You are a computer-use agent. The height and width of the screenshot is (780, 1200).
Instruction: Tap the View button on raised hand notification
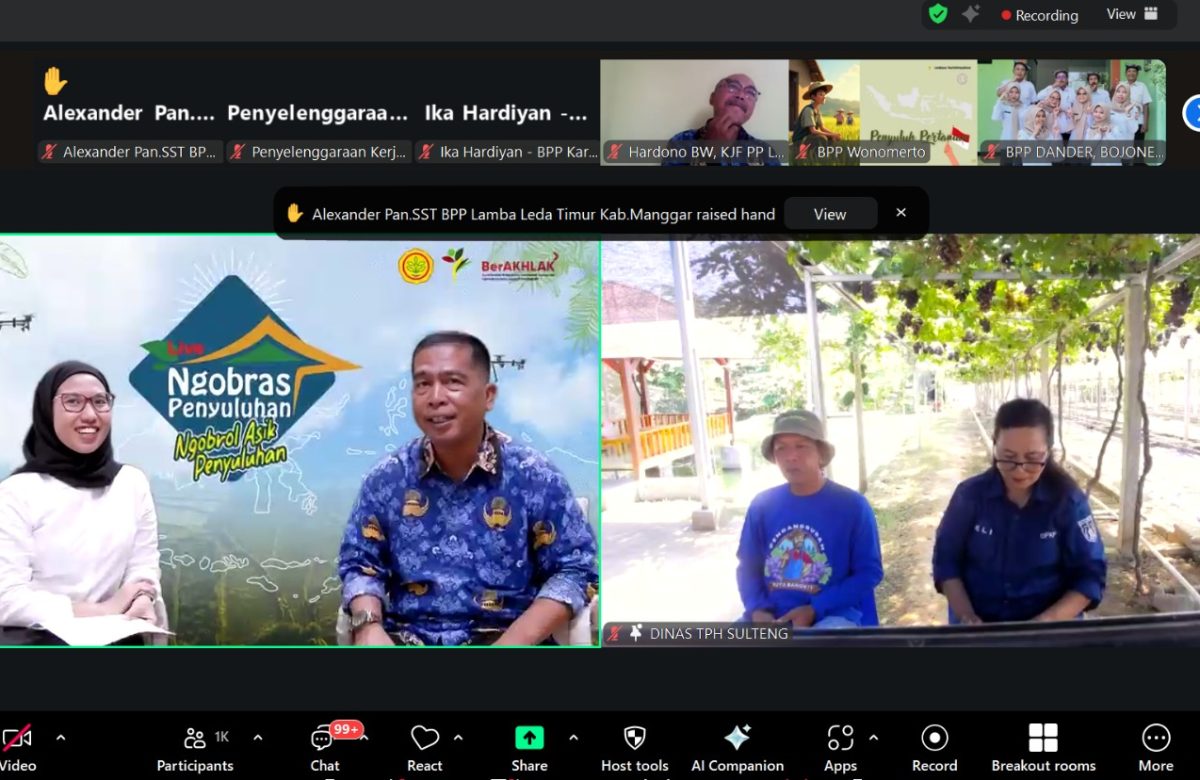829,214
